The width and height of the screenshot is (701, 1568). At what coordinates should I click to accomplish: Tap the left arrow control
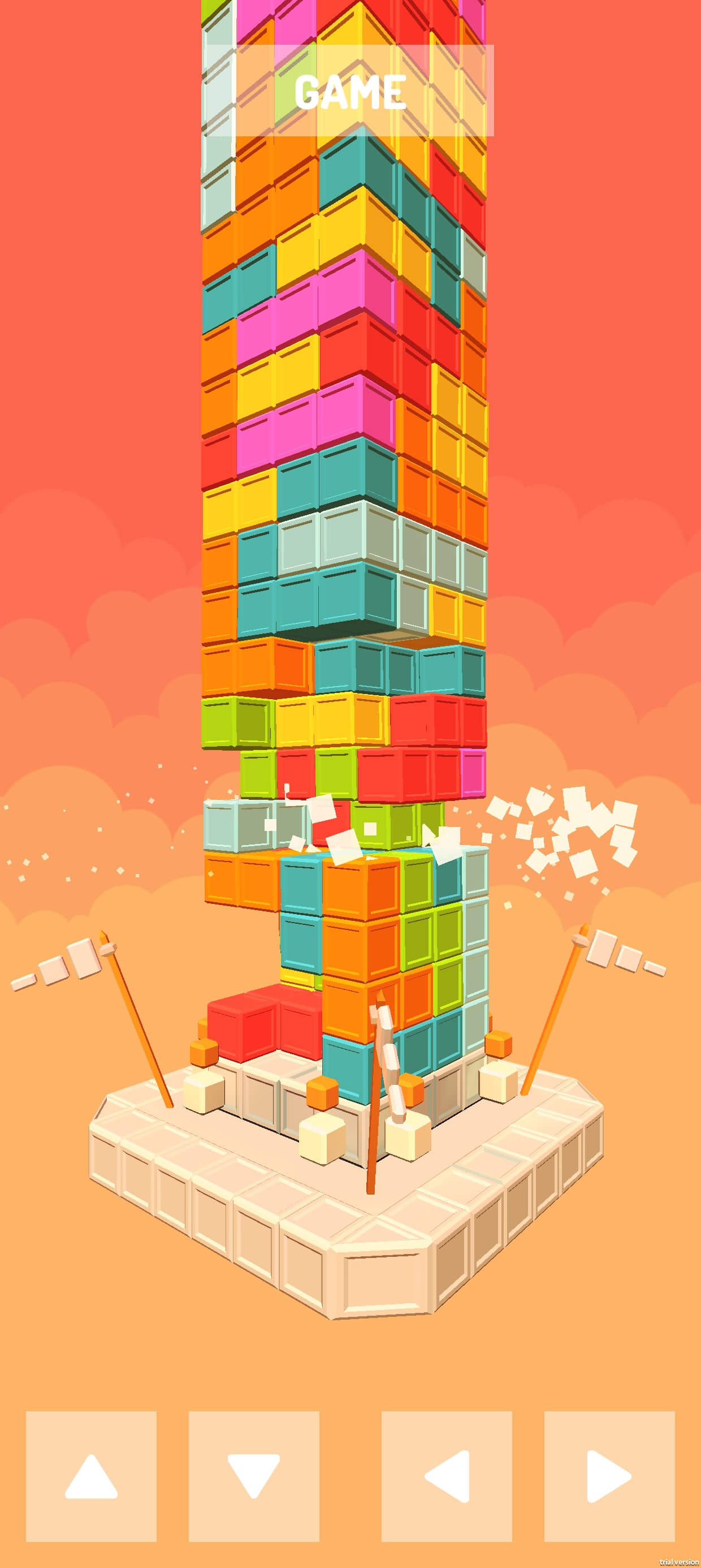click(447, 1476)
